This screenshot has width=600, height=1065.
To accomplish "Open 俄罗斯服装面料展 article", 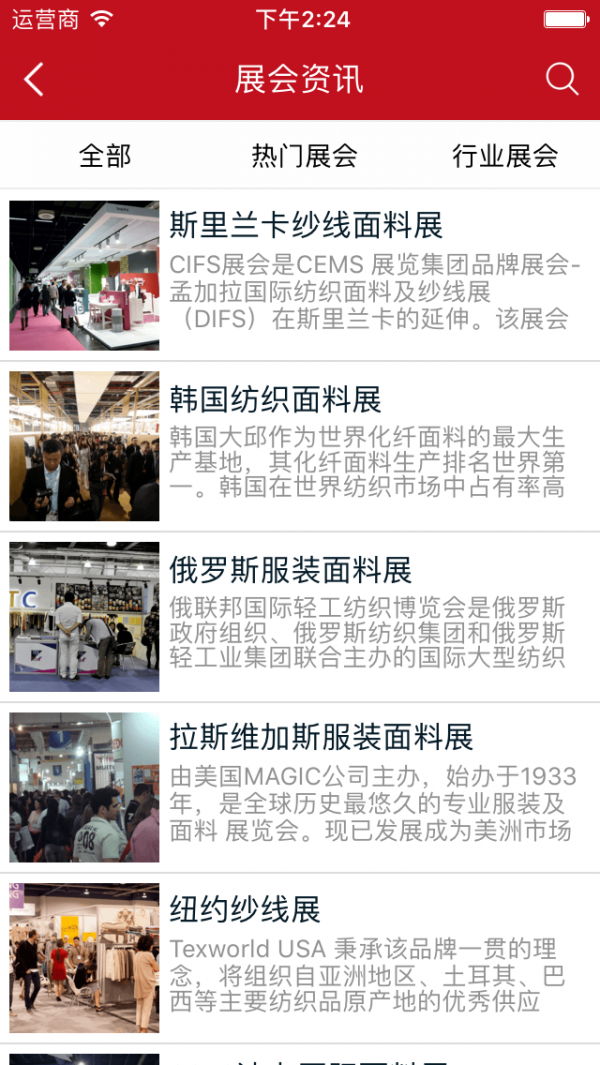I will pyautogui.click(x=291, y=570).
